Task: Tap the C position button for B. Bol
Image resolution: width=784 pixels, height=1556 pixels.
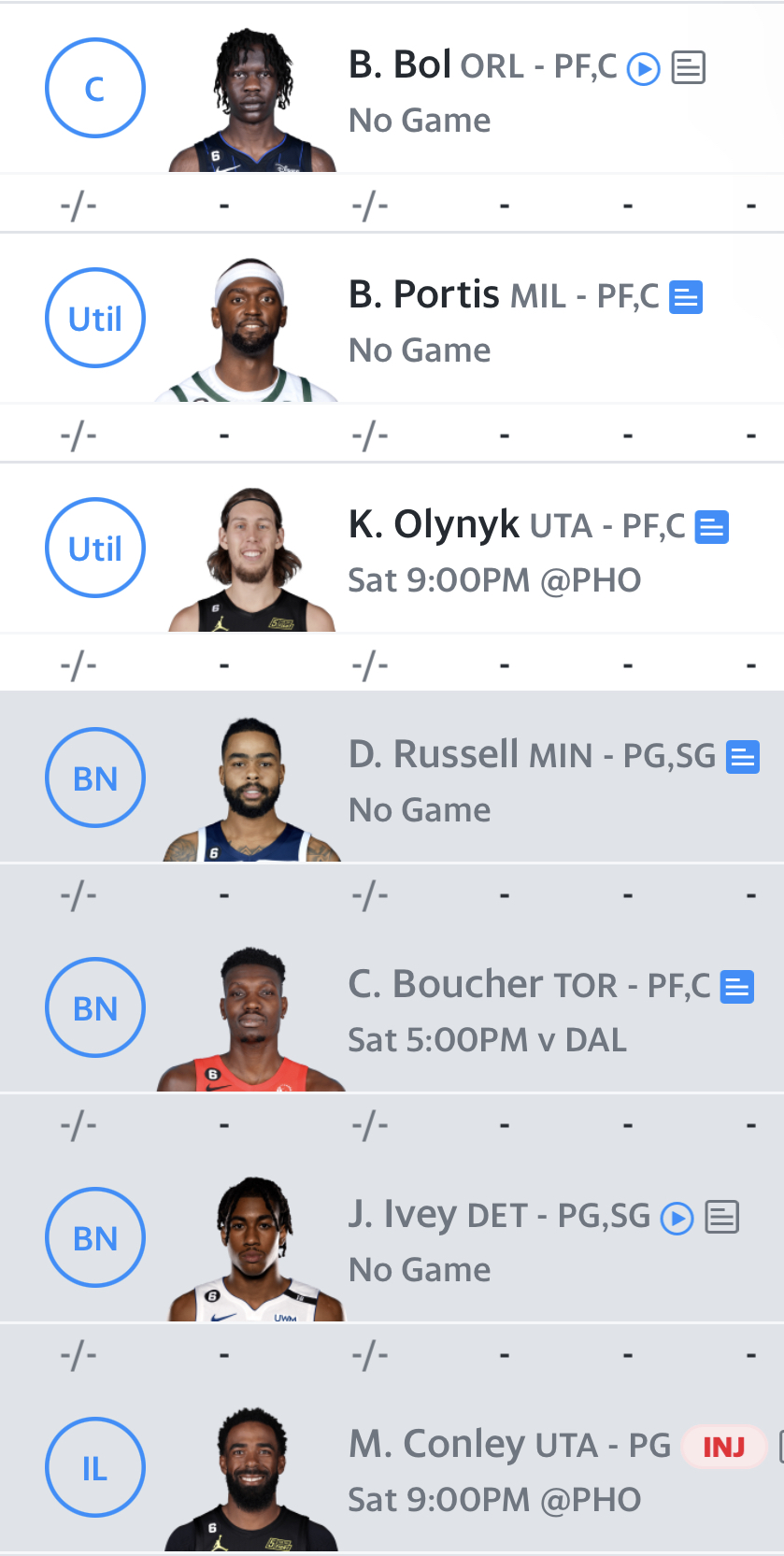Action: (x=95, y=88)
